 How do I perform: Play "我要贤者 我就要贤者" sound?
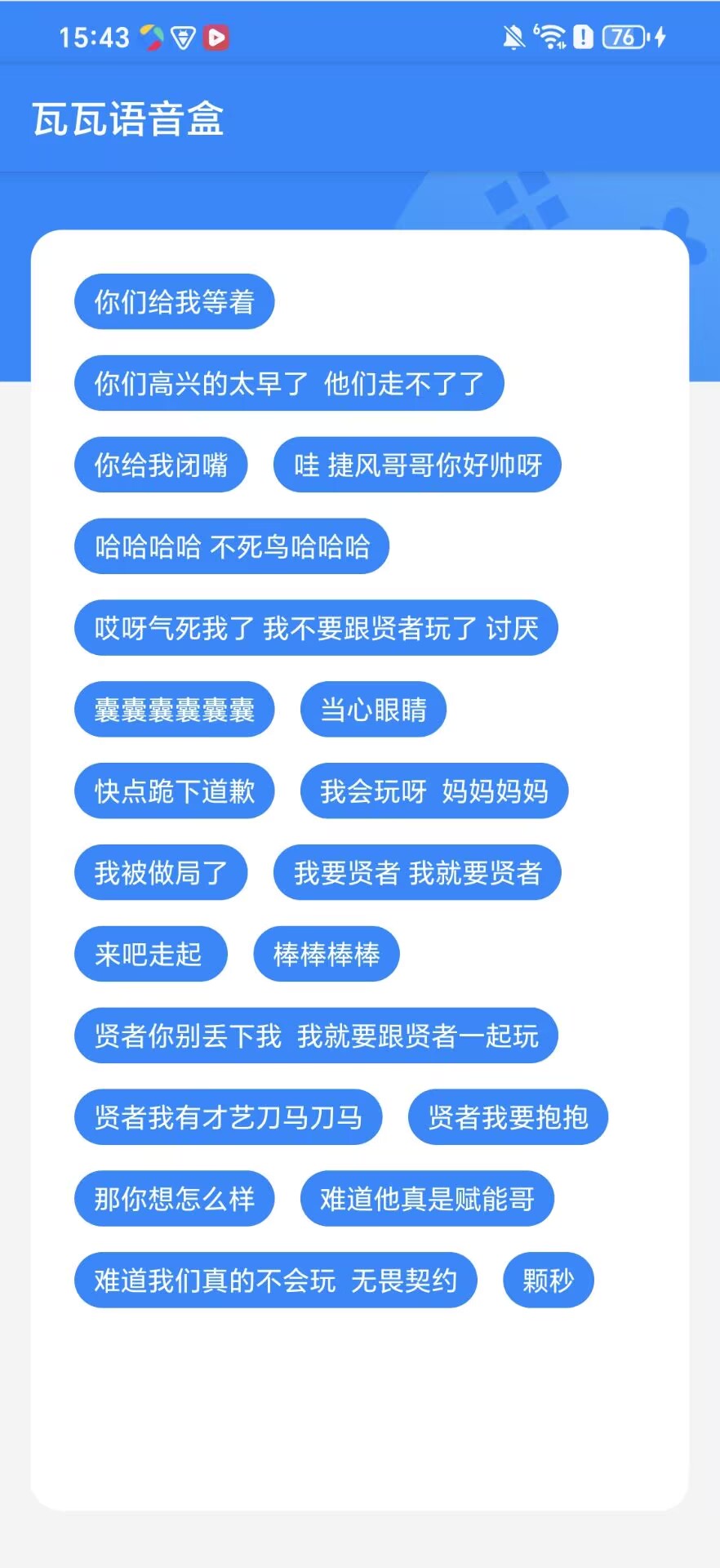point(417,872)
